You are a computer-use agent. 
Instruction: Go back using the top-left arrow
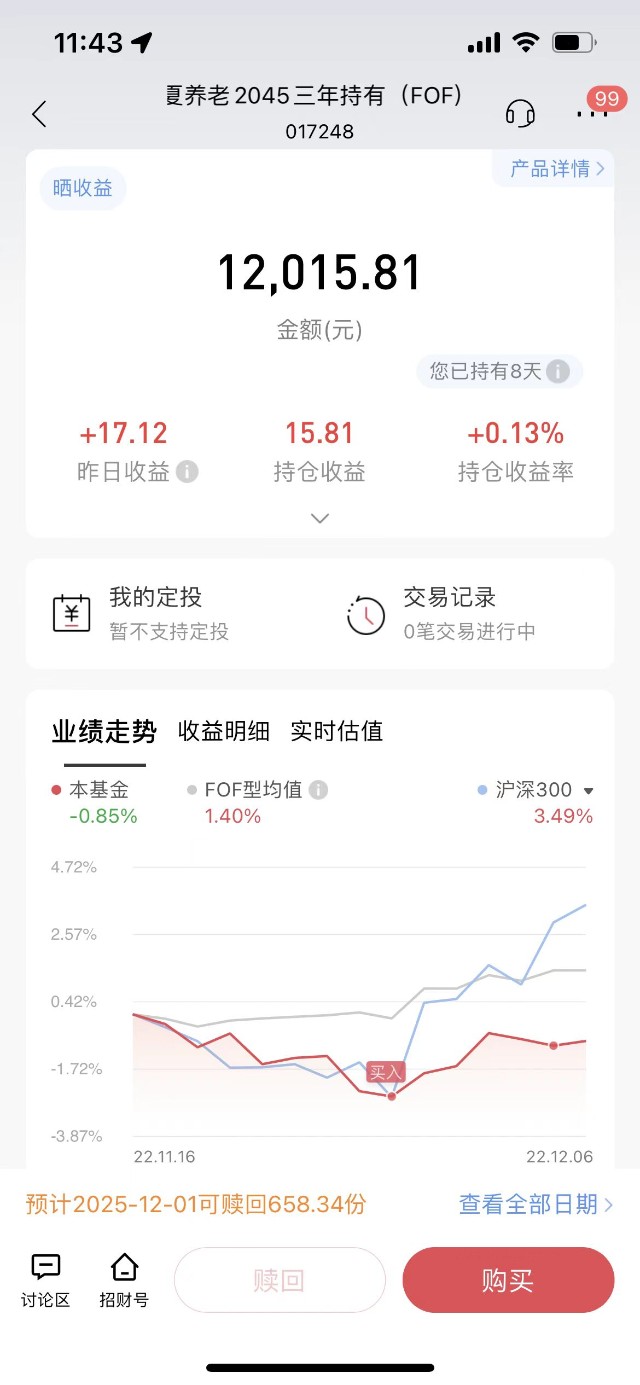click(39, 114)
